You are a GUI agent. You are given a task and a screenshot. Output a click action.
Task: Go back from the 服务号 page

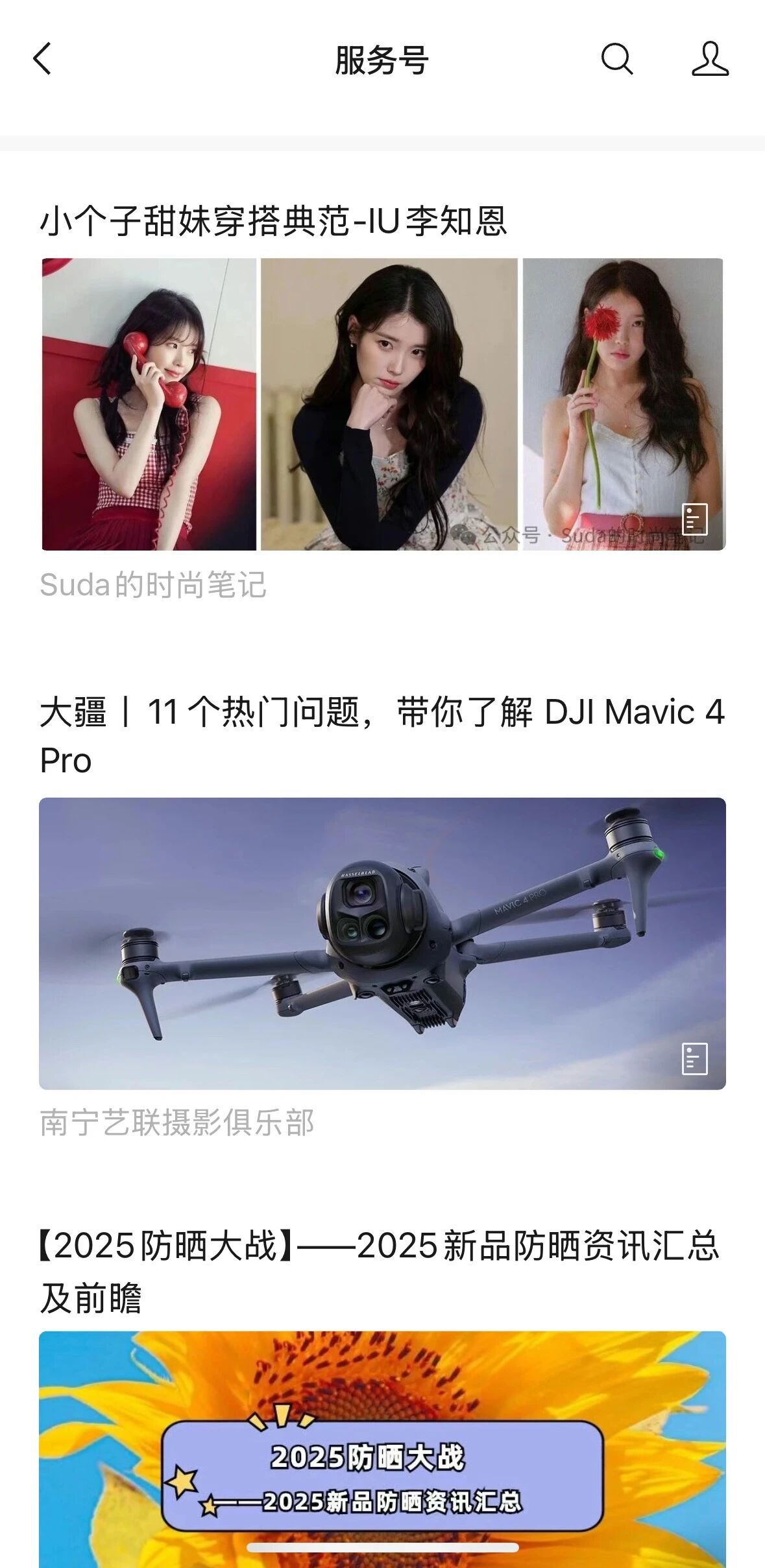(x=43, y=60)
